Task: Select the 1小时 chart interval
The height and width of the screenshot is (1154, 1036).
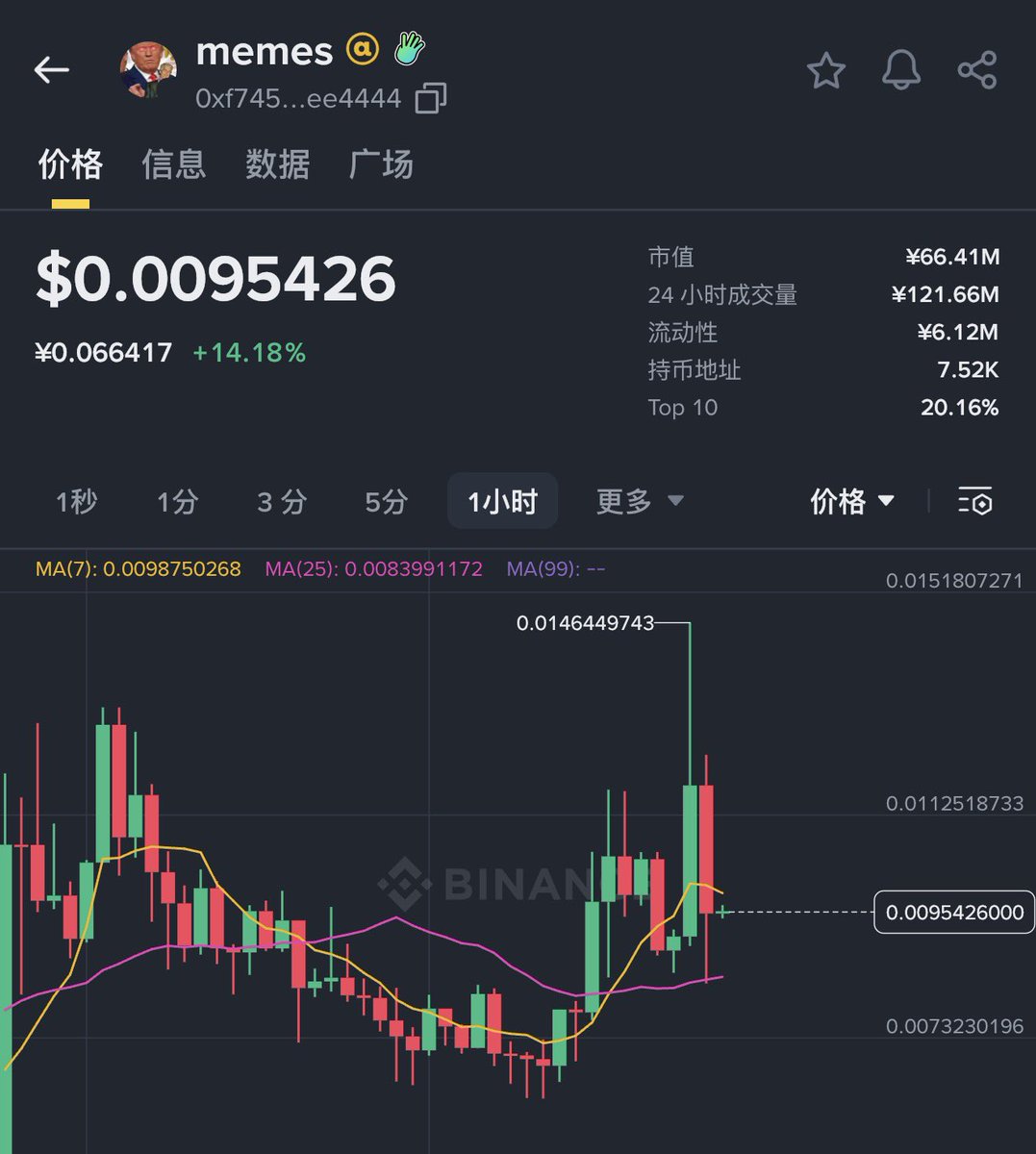Action: [502, 501]
